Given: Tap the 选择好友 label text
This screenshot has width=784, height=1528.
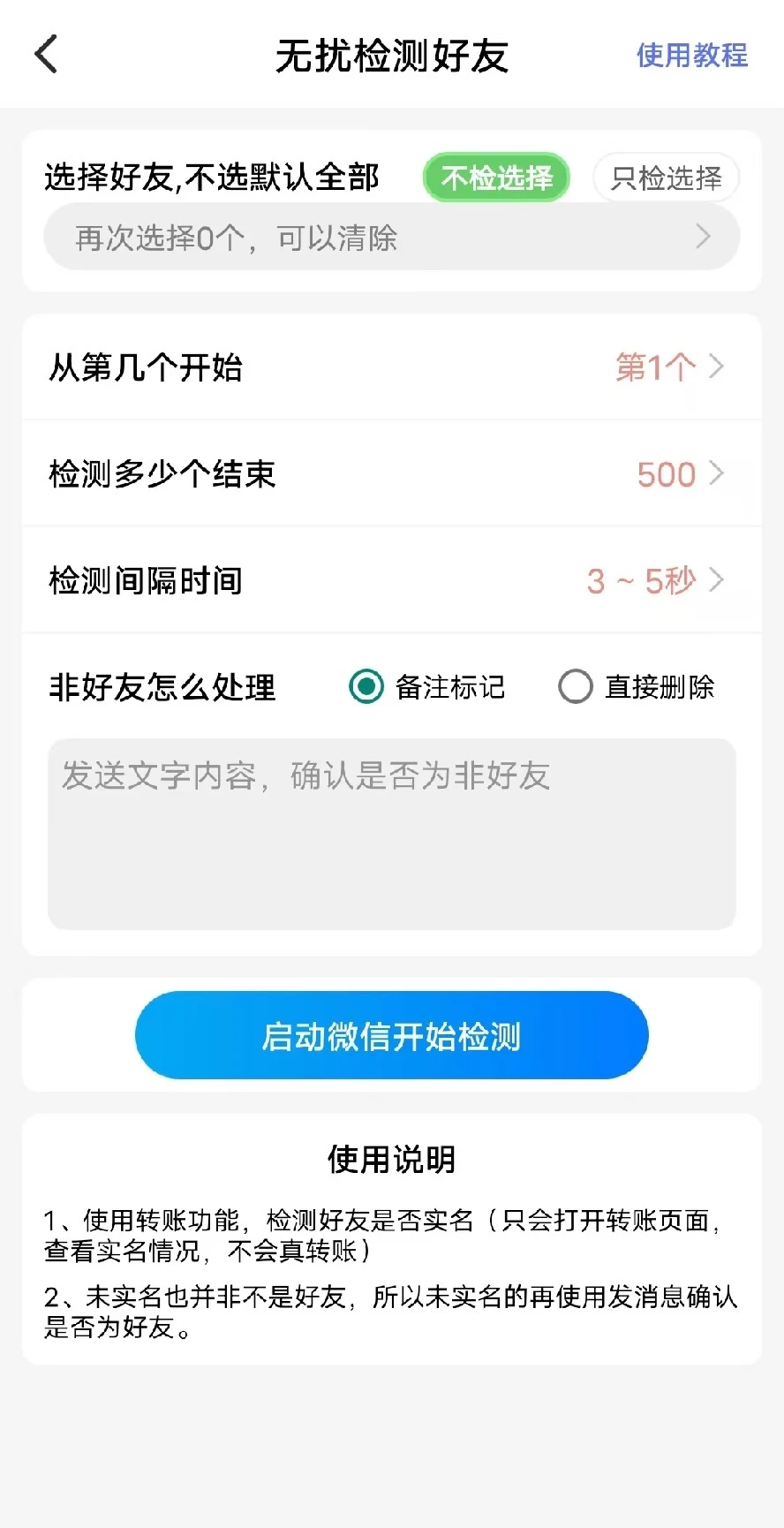Looking at the screenshot, I should pyautogui.click(x=212, y=177).
